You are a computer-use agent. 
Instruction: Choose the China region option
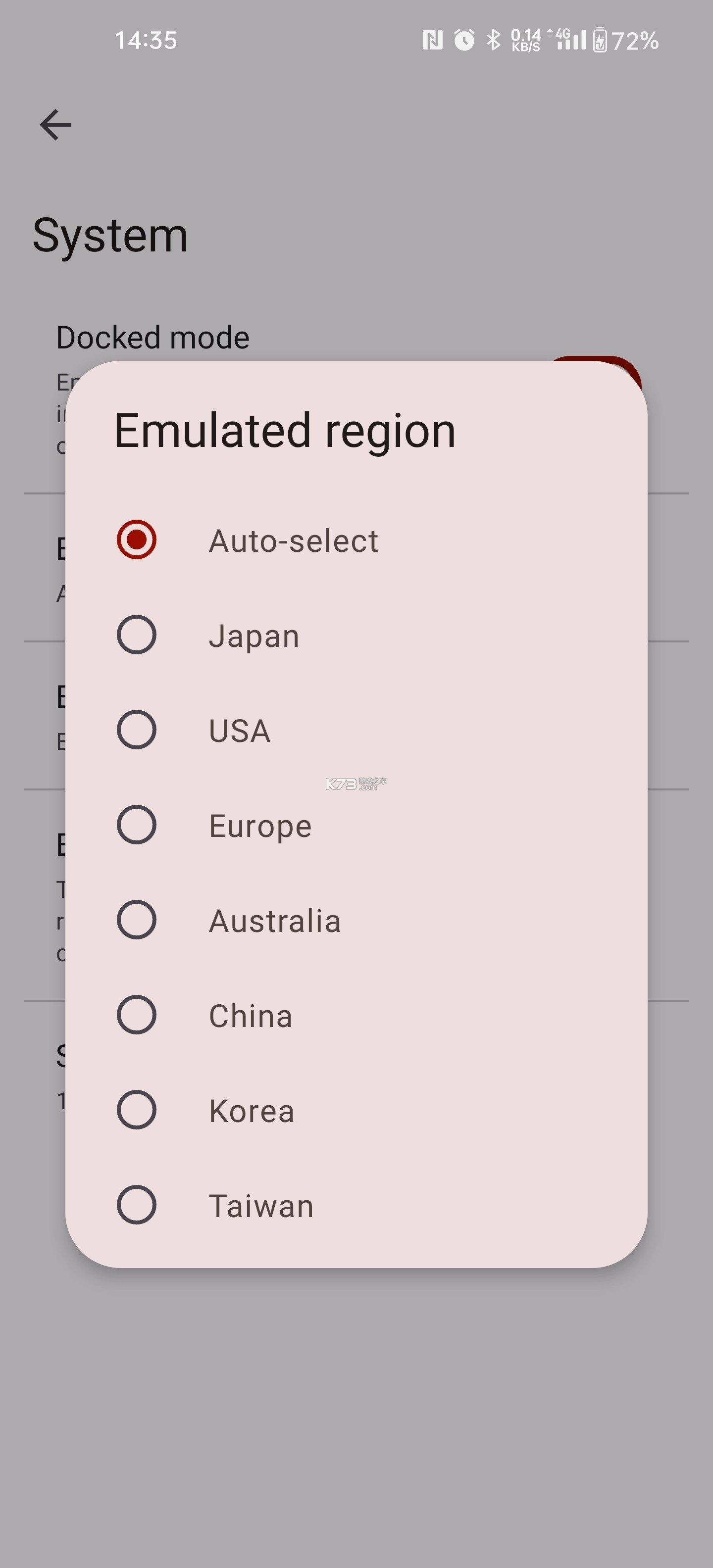(x=356, y=1015)
